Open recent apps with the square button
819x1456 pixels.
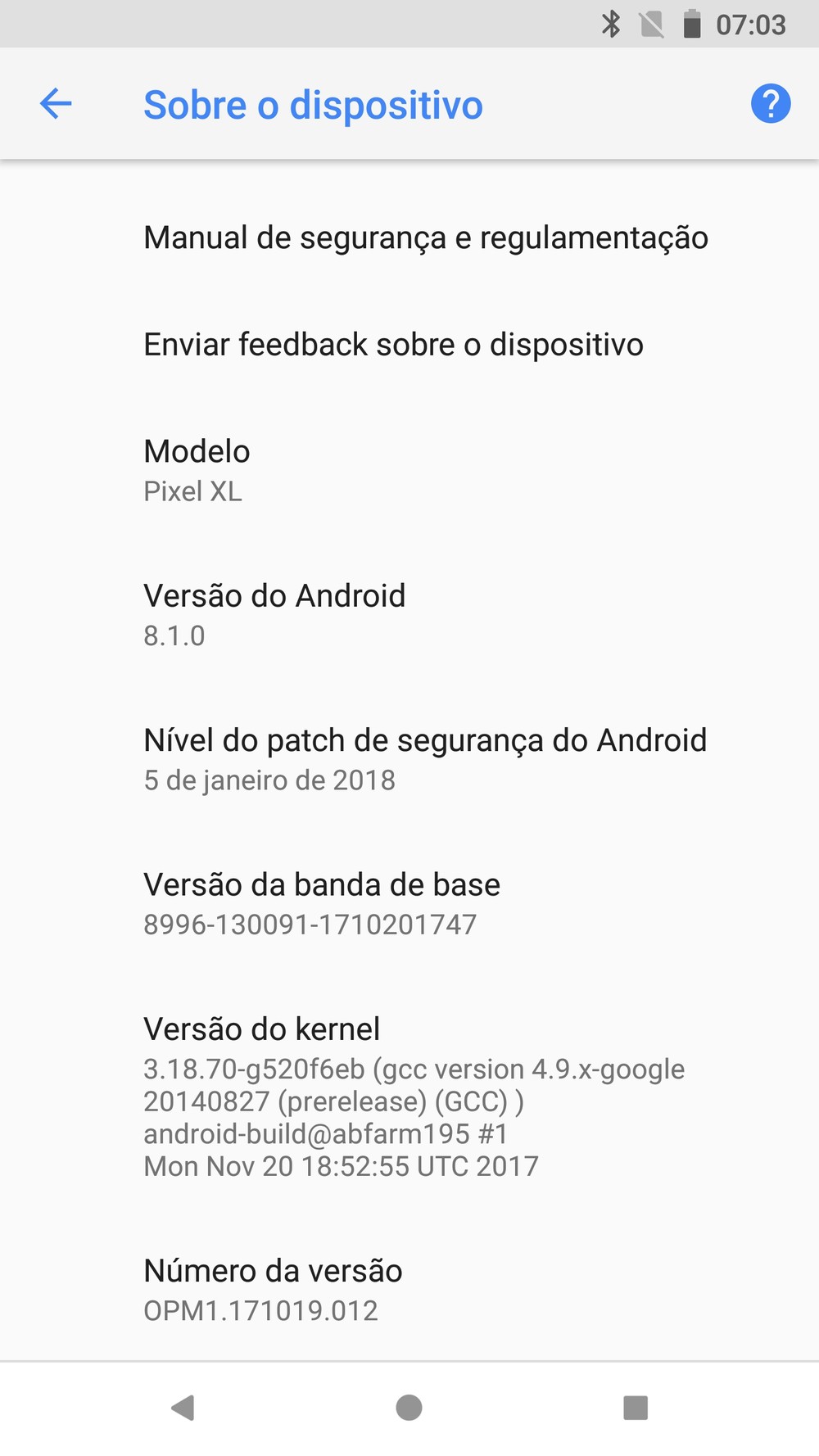click(x=636, y=1408)
